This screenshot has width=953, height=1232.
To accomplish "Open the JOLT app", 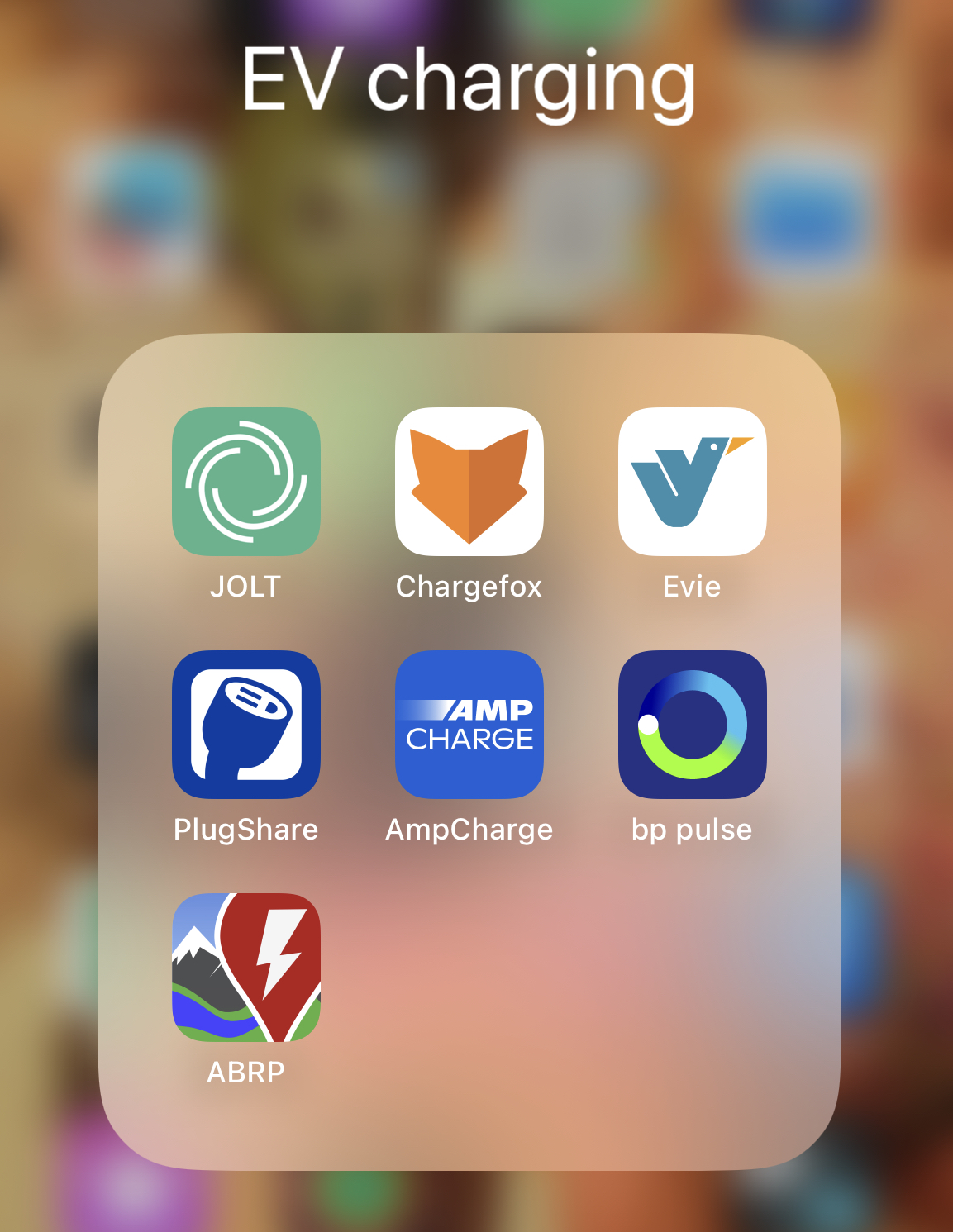I will pos(245,482).
